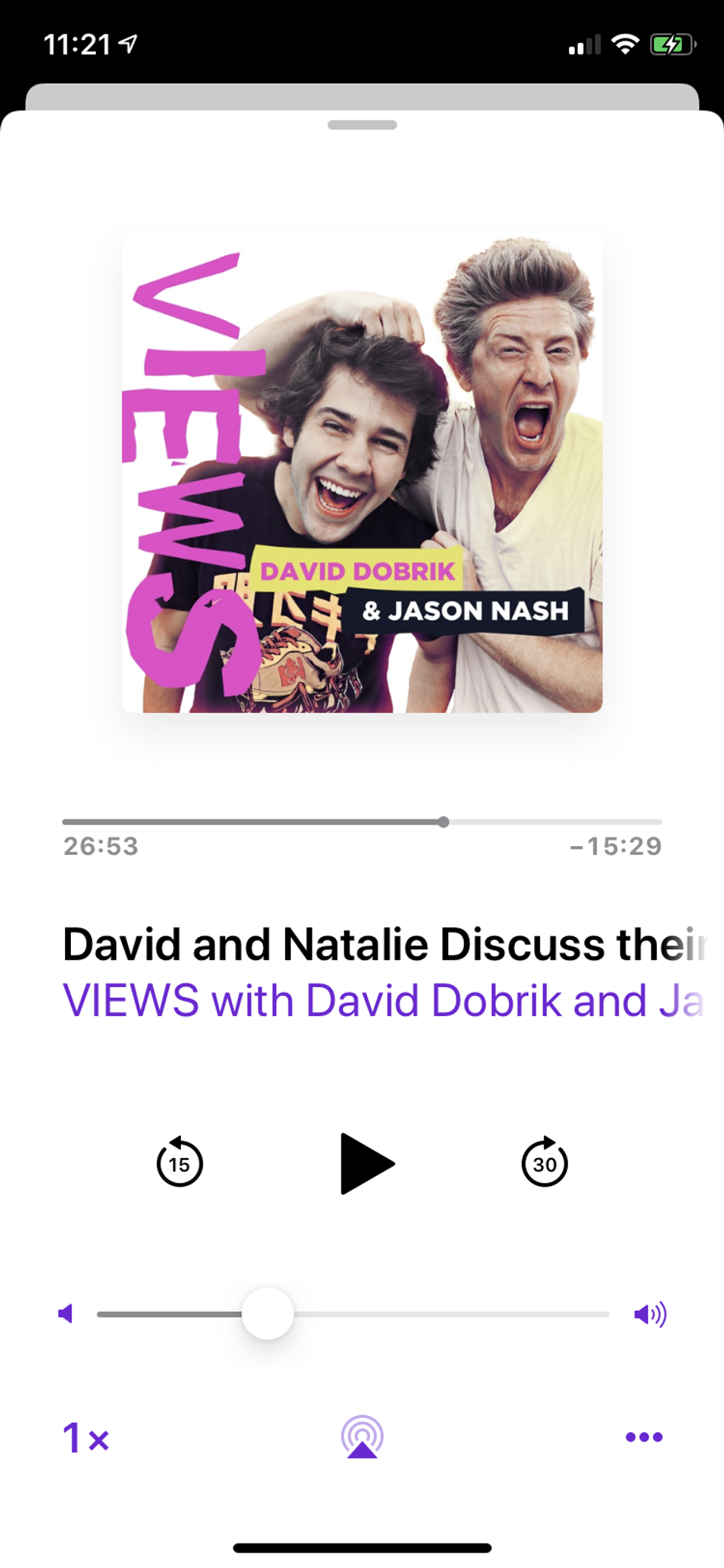Open the more options menu

pyautogui.click(x=643, y=1437)
